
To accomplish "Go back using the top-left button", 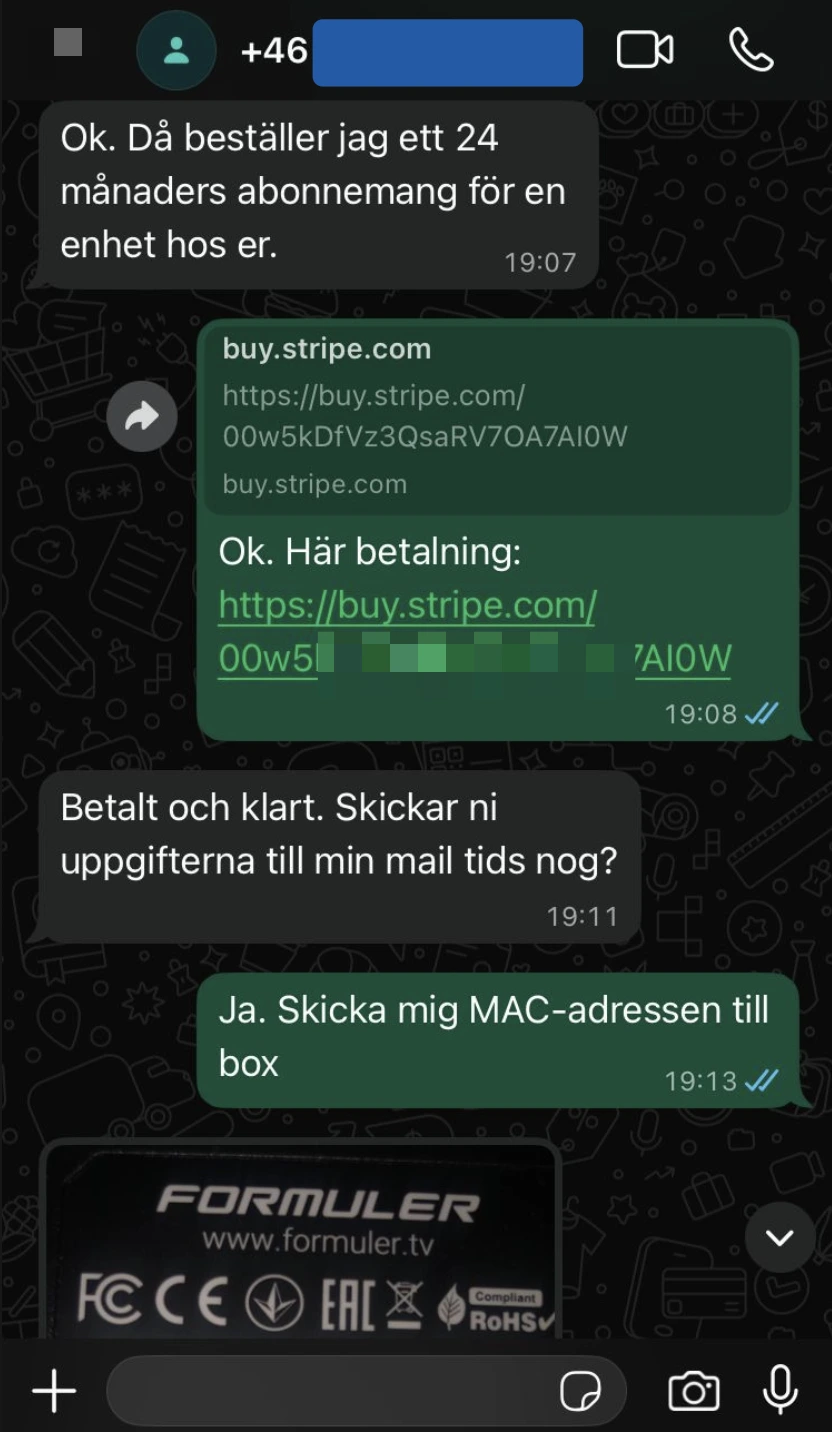I will tap(68, 43).
